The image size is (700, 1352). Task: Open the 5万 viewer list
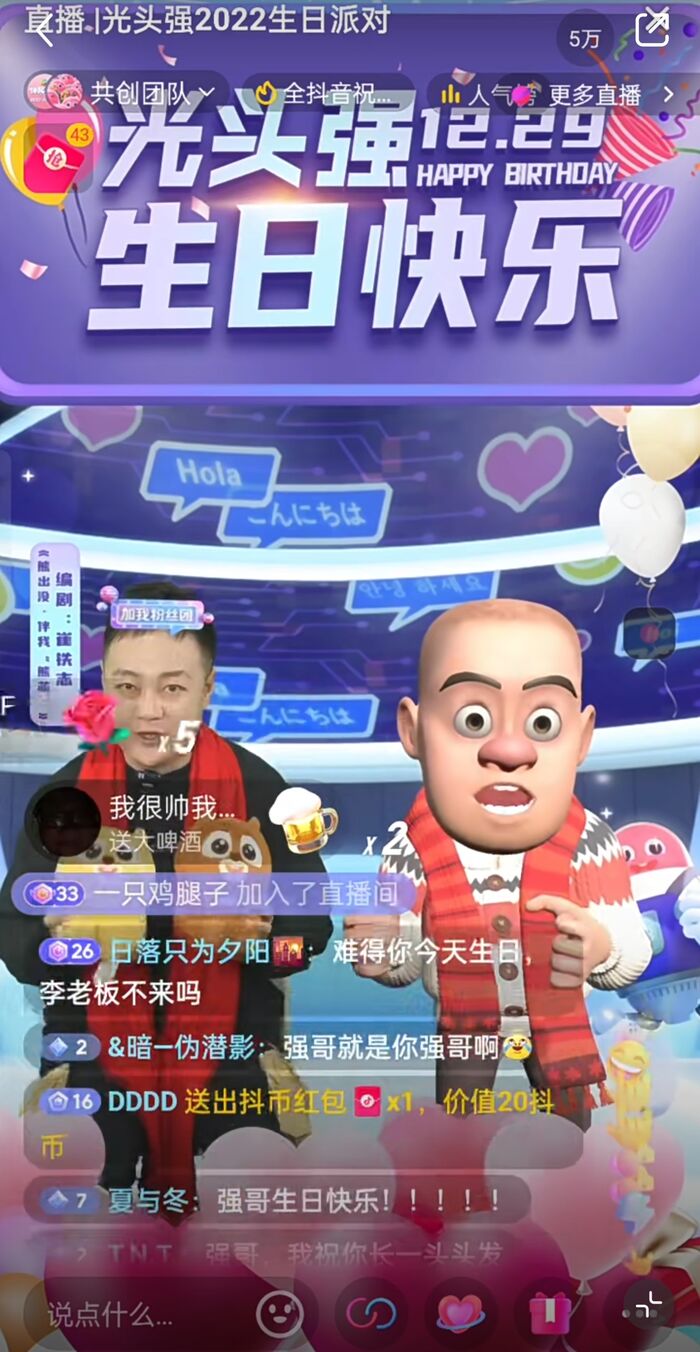coord(585,38)
